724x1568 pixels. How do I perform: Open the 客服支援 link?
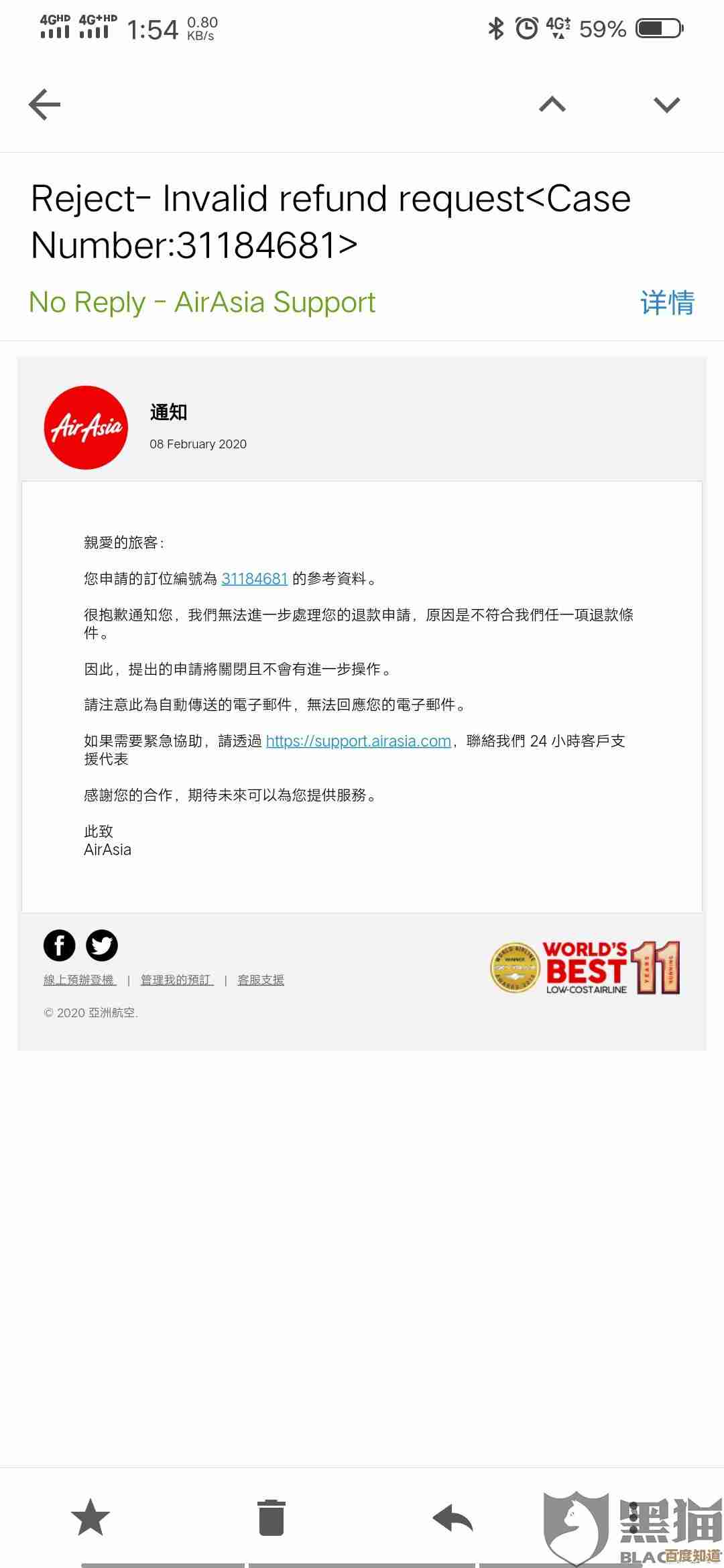tap(261, 980)
